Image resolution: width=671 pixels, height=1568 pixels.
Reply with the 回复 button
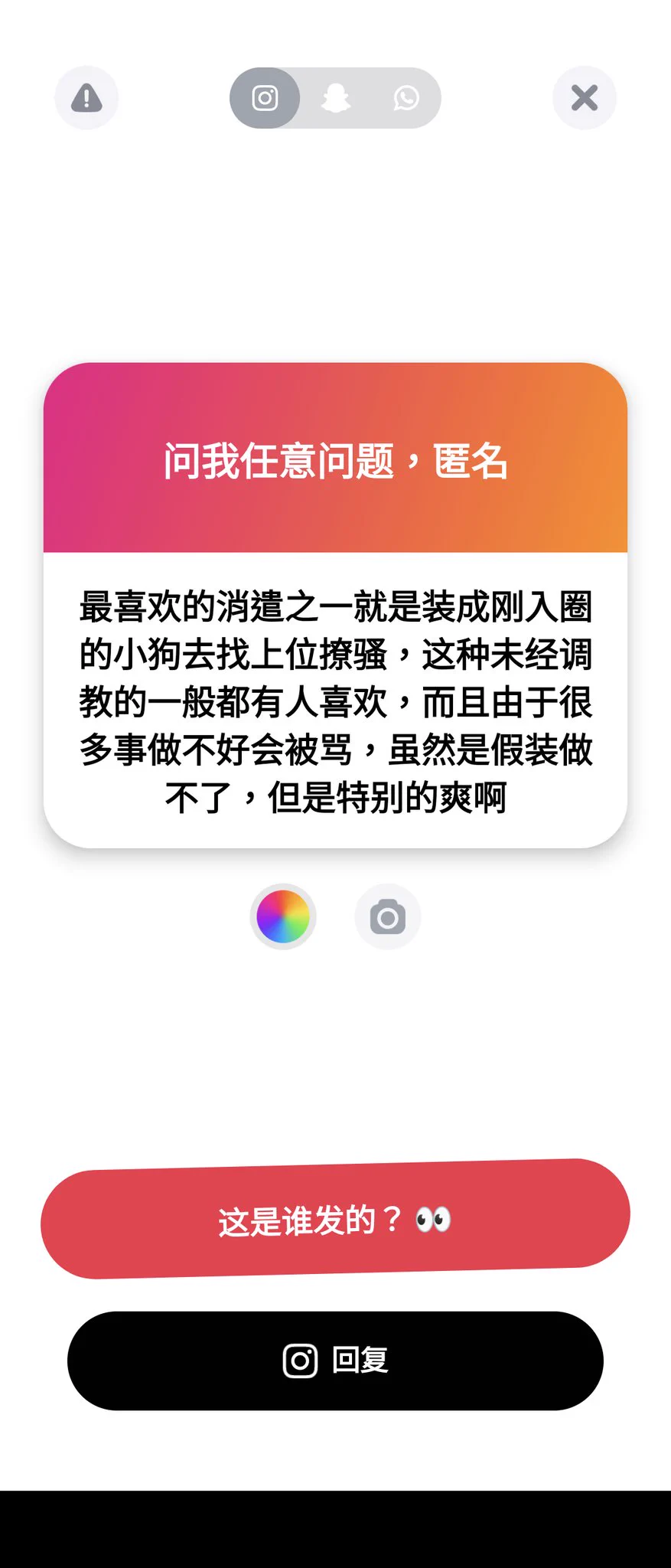tap(335, 1361)
